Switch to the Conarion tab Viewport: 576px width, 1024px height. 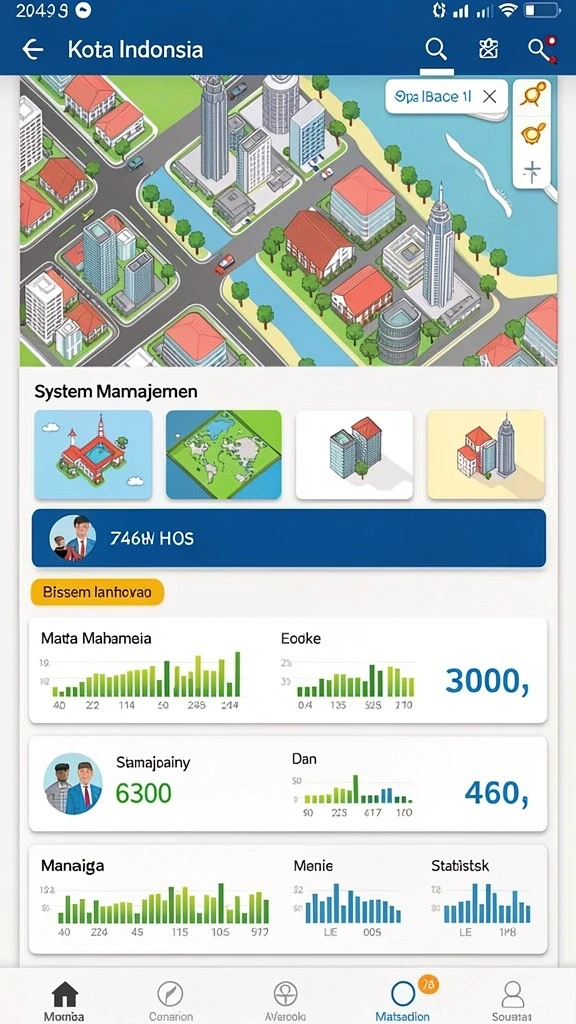click(170, 1000)
